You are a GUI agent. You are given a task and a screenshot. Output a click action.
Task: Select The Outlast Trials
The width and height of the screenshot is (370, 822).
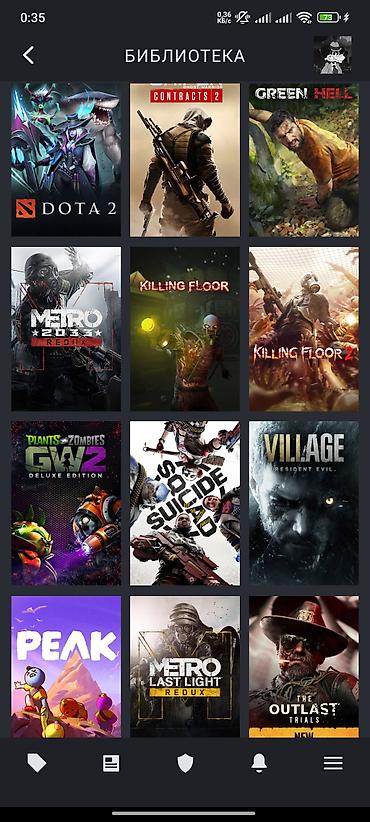[304, 667]
